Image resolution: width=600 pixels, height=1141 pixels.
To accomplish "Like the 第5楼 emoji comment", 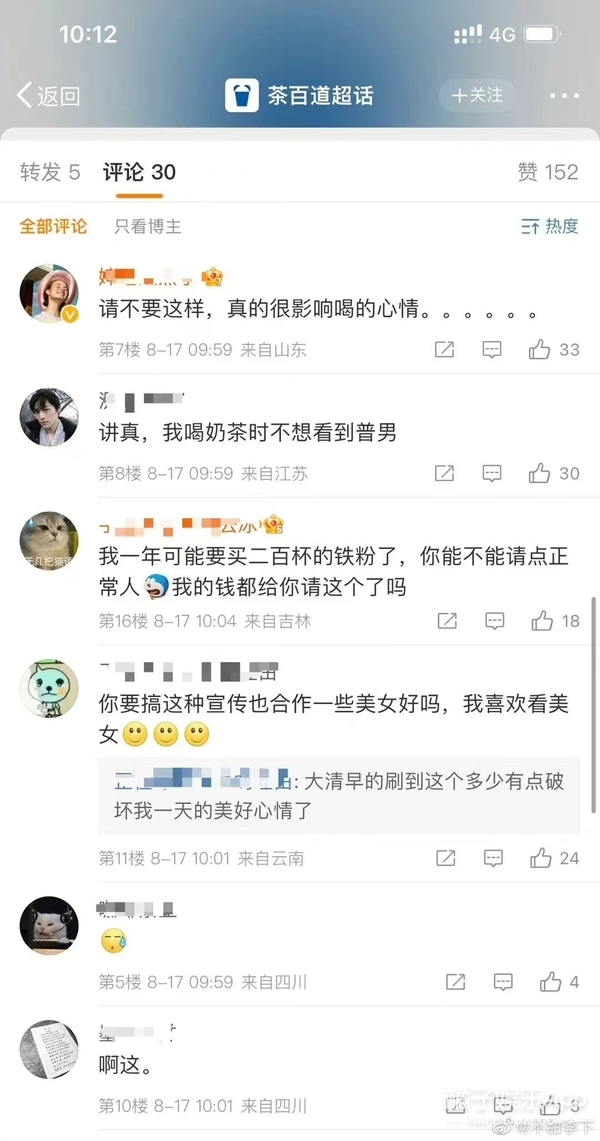I will [560, 982].
